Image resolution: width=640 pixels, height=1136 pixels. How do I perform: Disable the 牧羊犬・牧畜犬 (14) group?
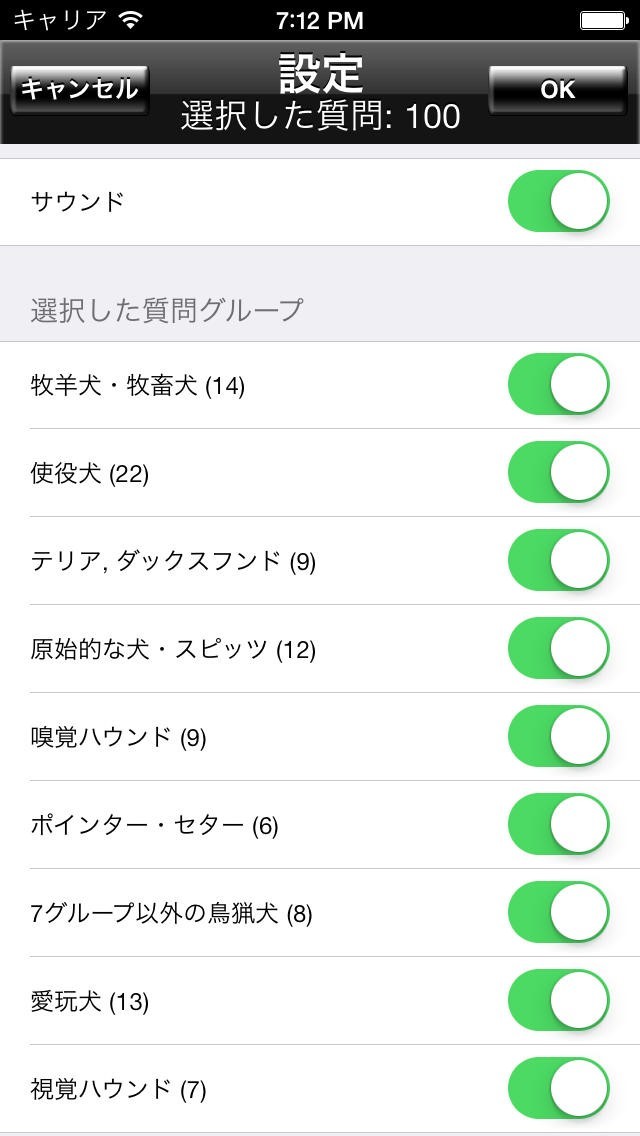(559, 384)
